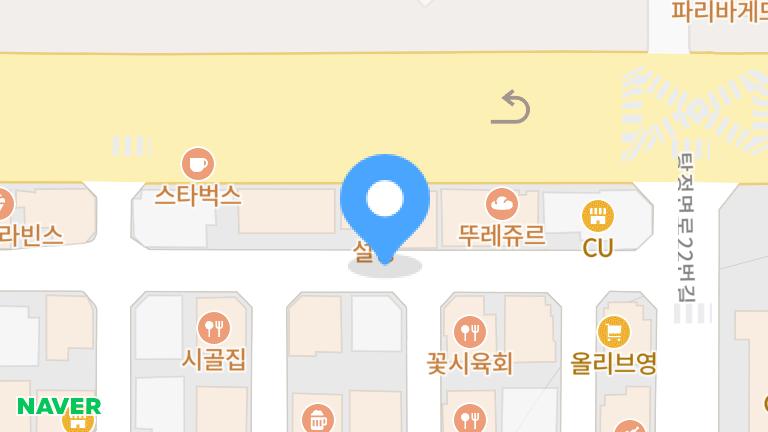Open the 시골집 restaurant marker

tap(214, 327)
